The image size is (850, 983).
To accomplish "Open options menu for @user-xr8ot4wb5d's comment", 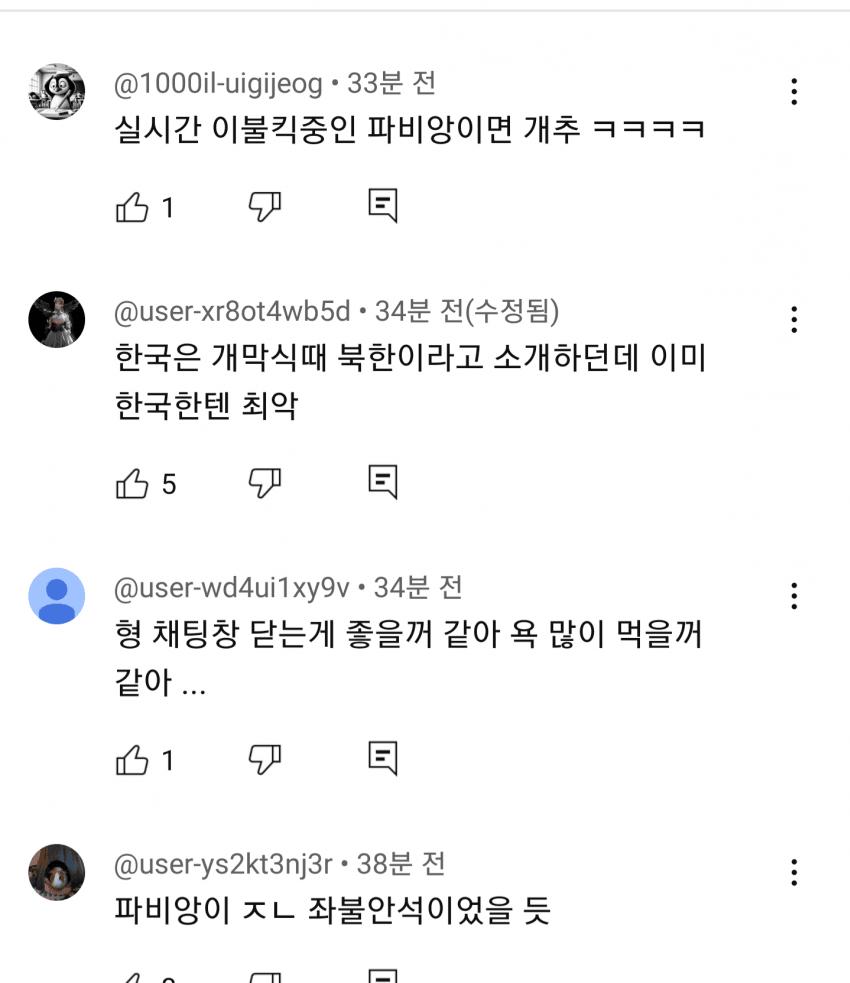I will coord(794,321).
